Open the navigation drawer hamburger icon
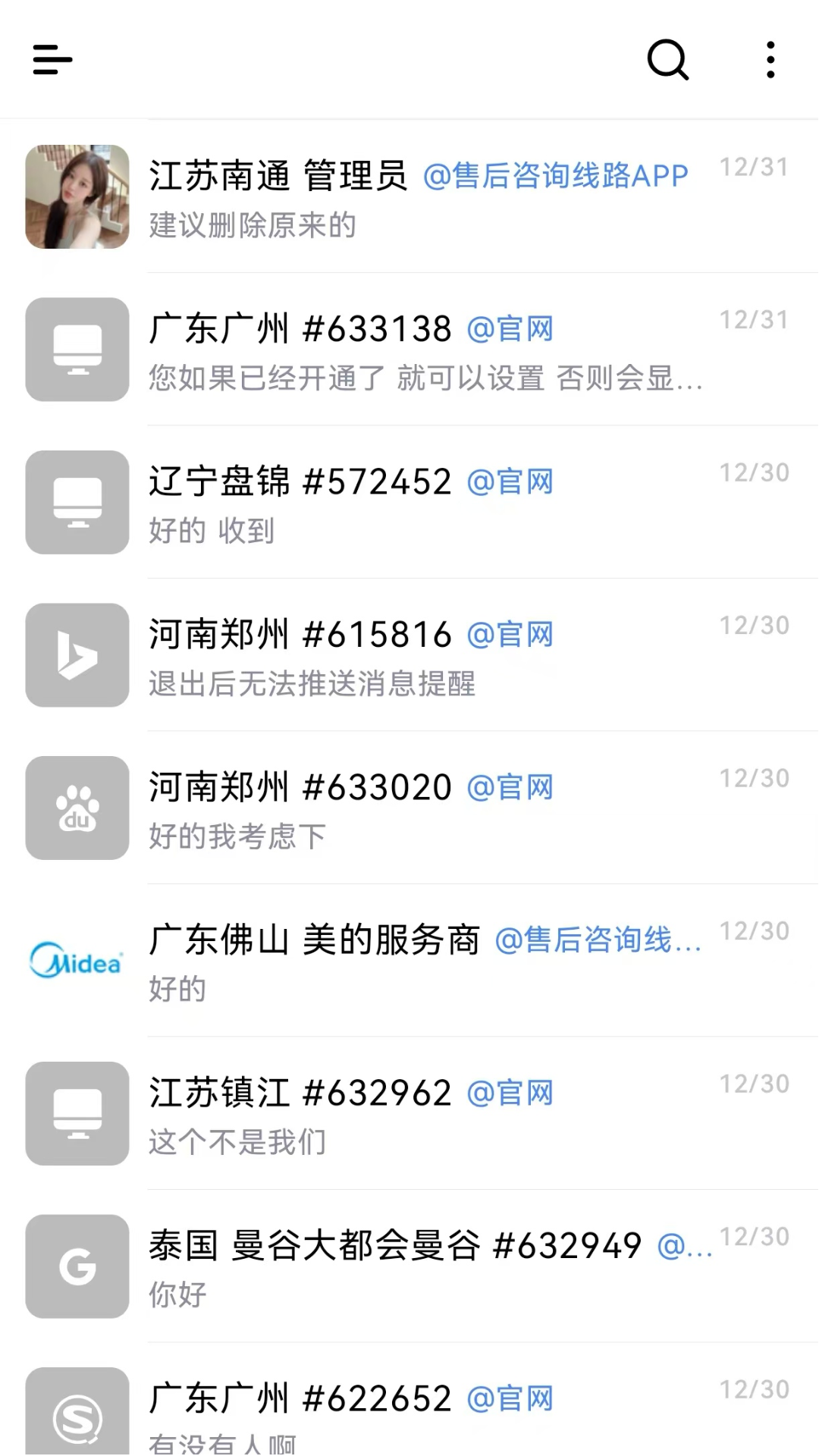The width and height of the screenshot is (819, 1456). click(x=51, y=60)
